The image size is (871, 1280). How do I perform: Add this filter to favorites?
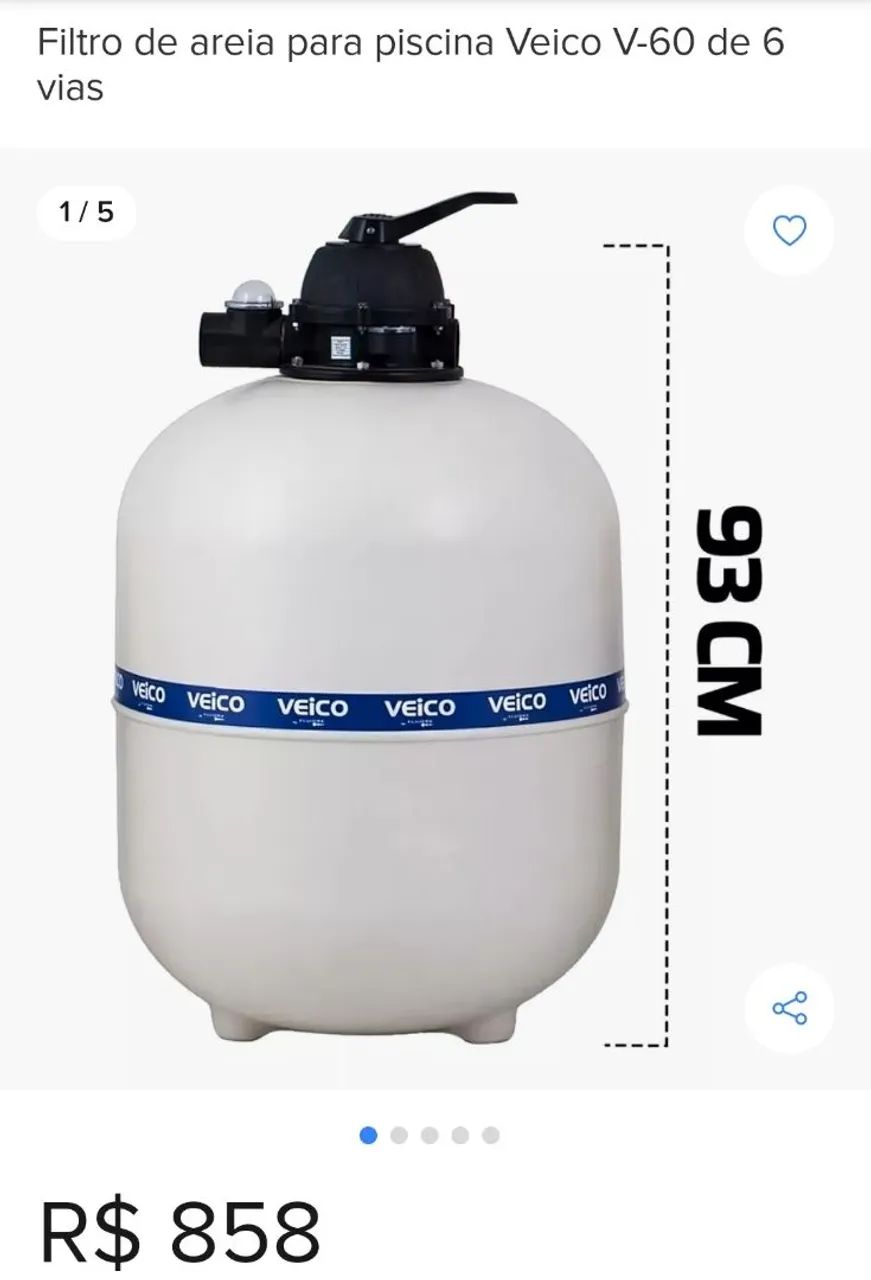point(789,231)
